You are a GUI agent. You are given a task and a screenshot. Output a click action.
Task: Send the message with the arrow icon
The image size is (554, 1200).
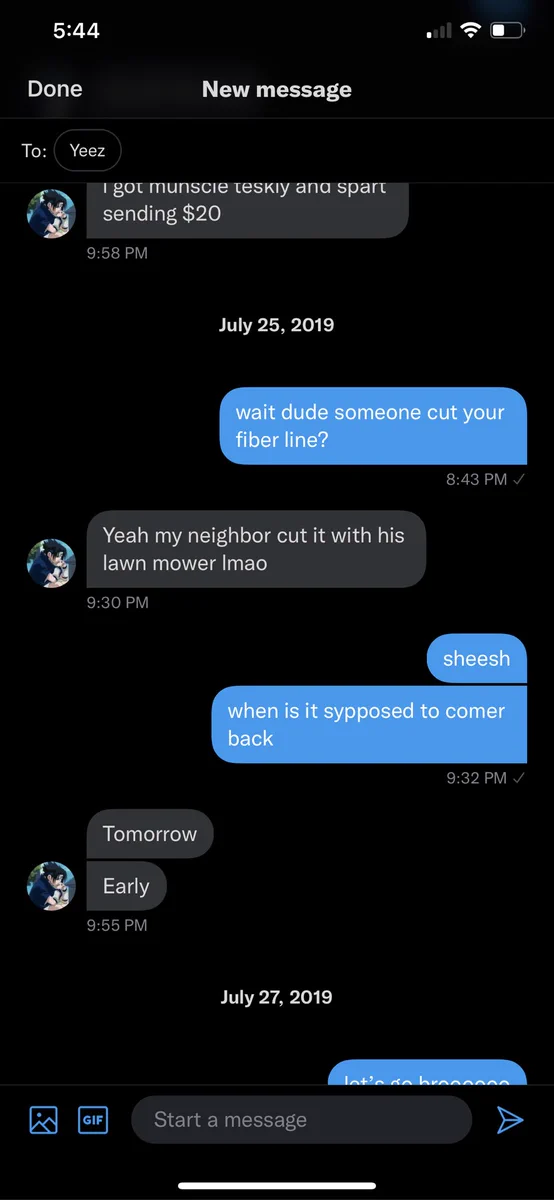(510, 1120)
